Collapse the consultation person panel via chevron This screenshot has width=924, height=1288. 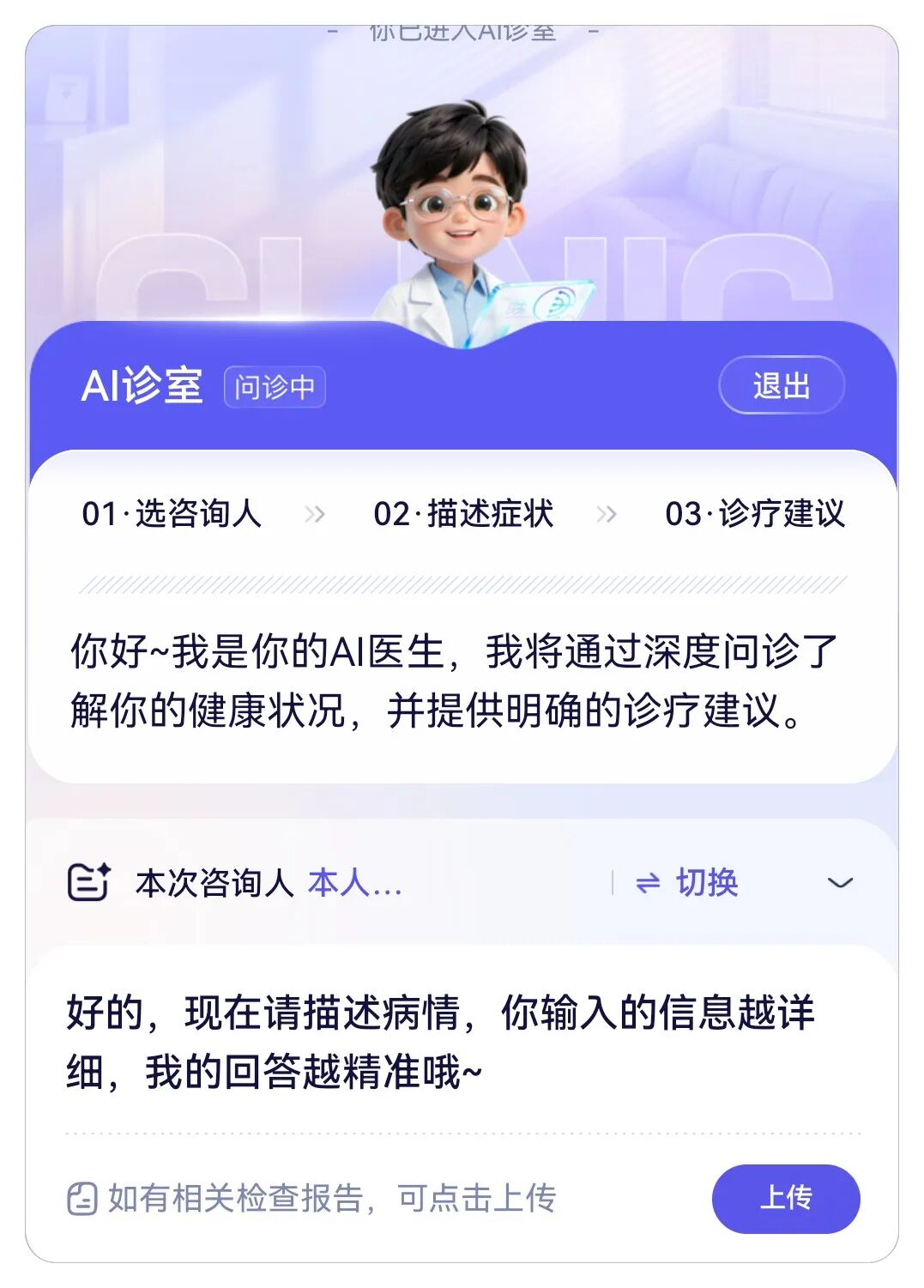tap(842, 880)
